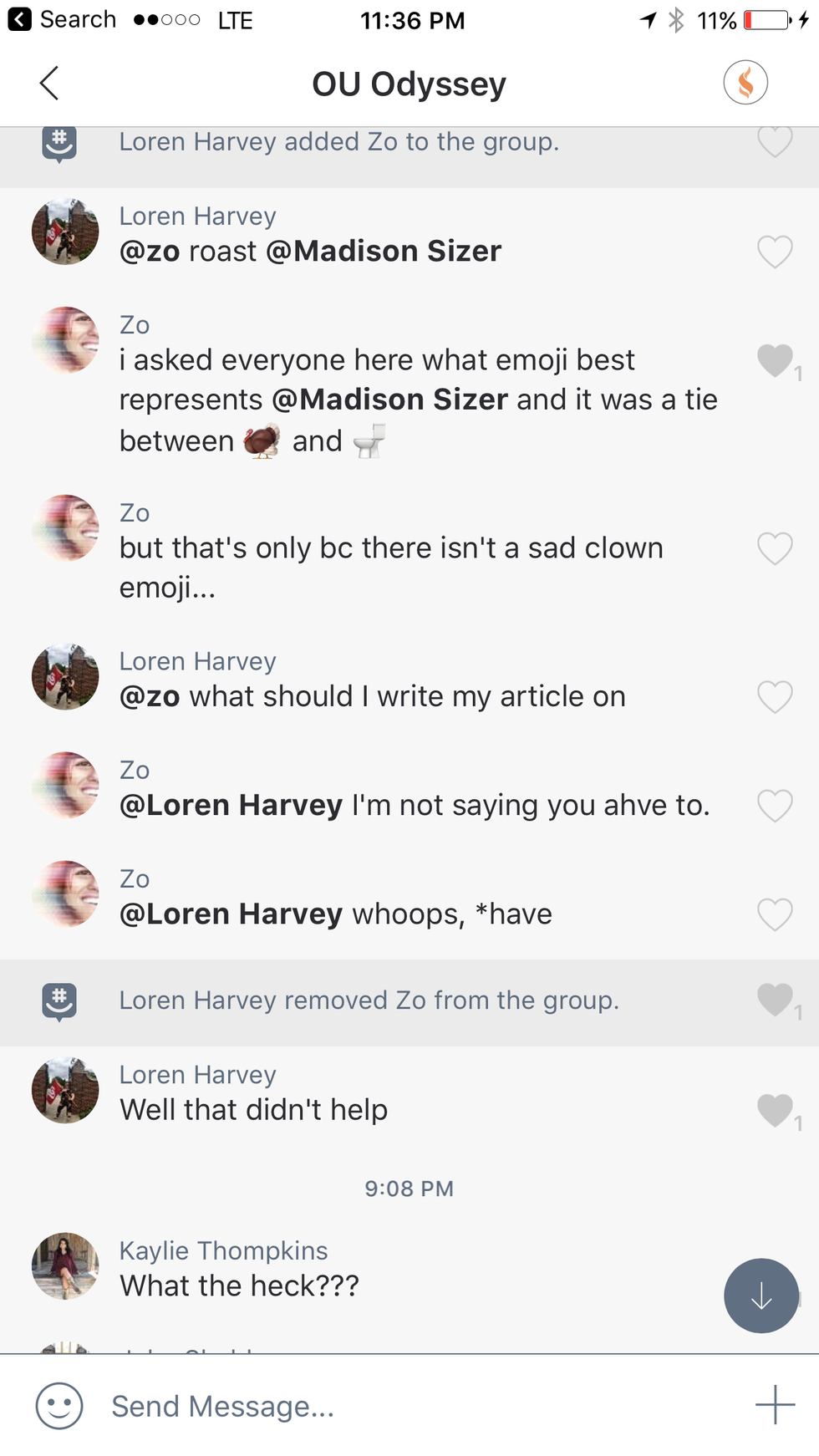Like Zo's "I'm not saying you ahve to" message
819x1456 pixels.
pyautogui.click(x=774, y=805)
